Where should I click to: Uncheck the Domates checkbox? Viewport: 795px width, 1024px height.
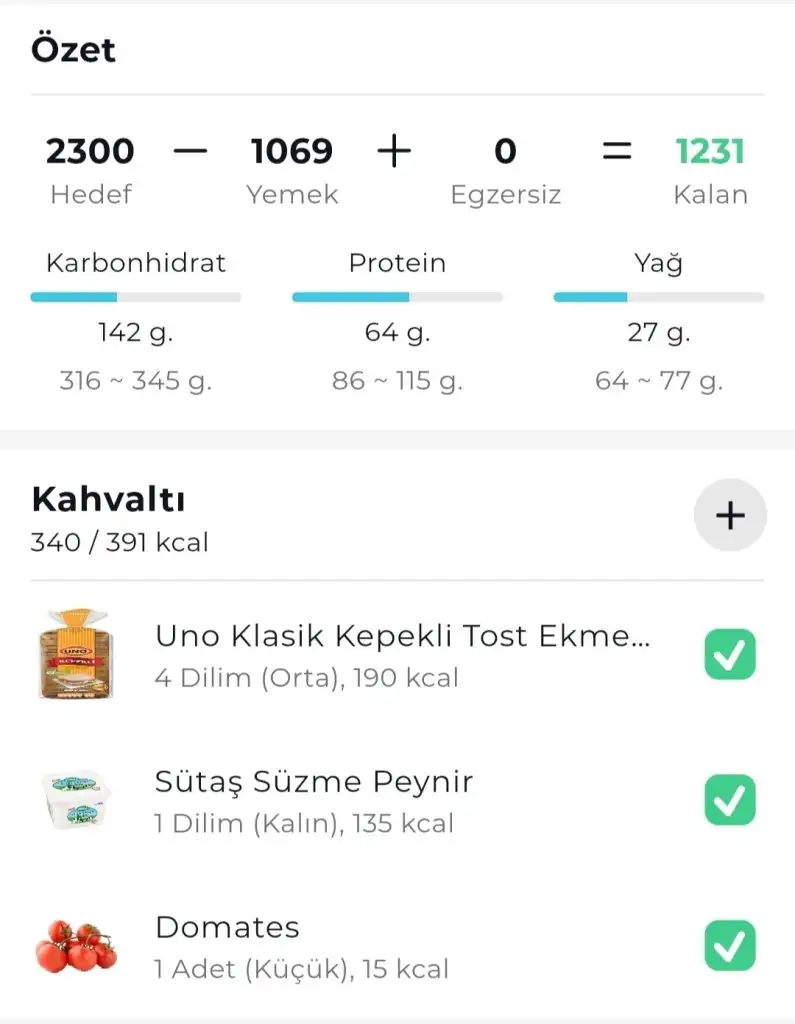tap(730, 945)
